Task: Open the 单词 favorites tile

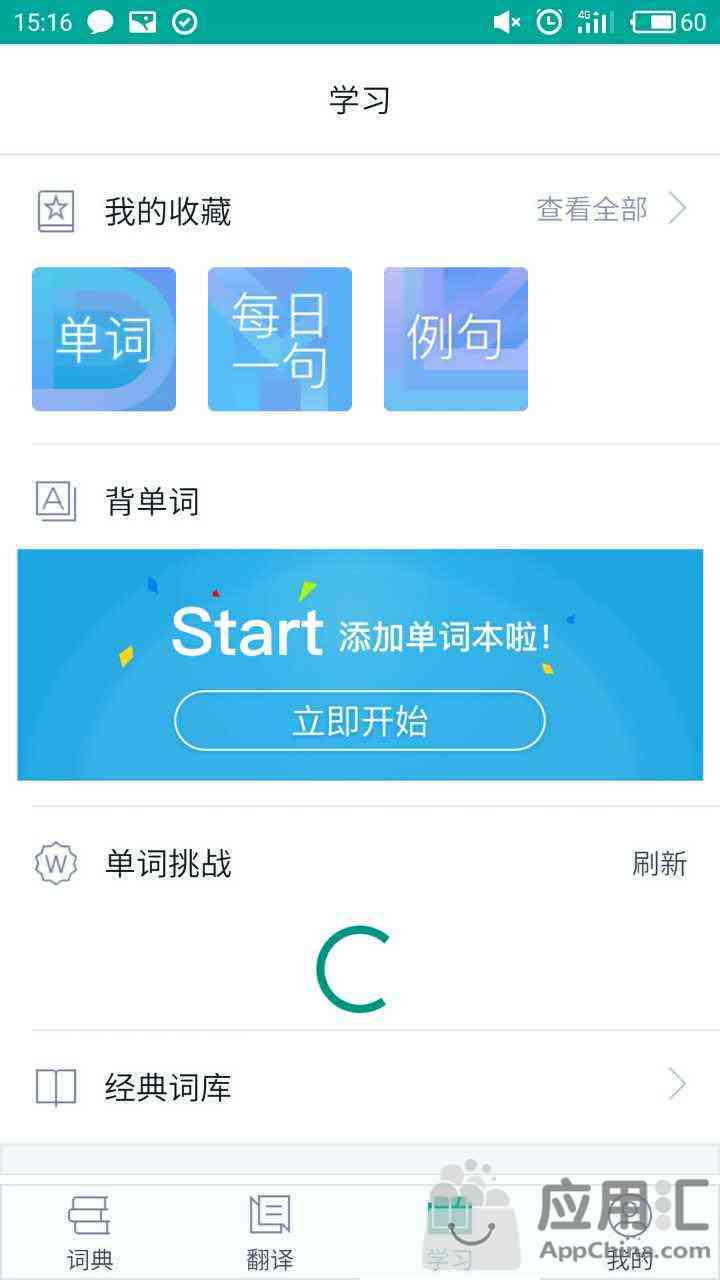Action: (104, 339)
